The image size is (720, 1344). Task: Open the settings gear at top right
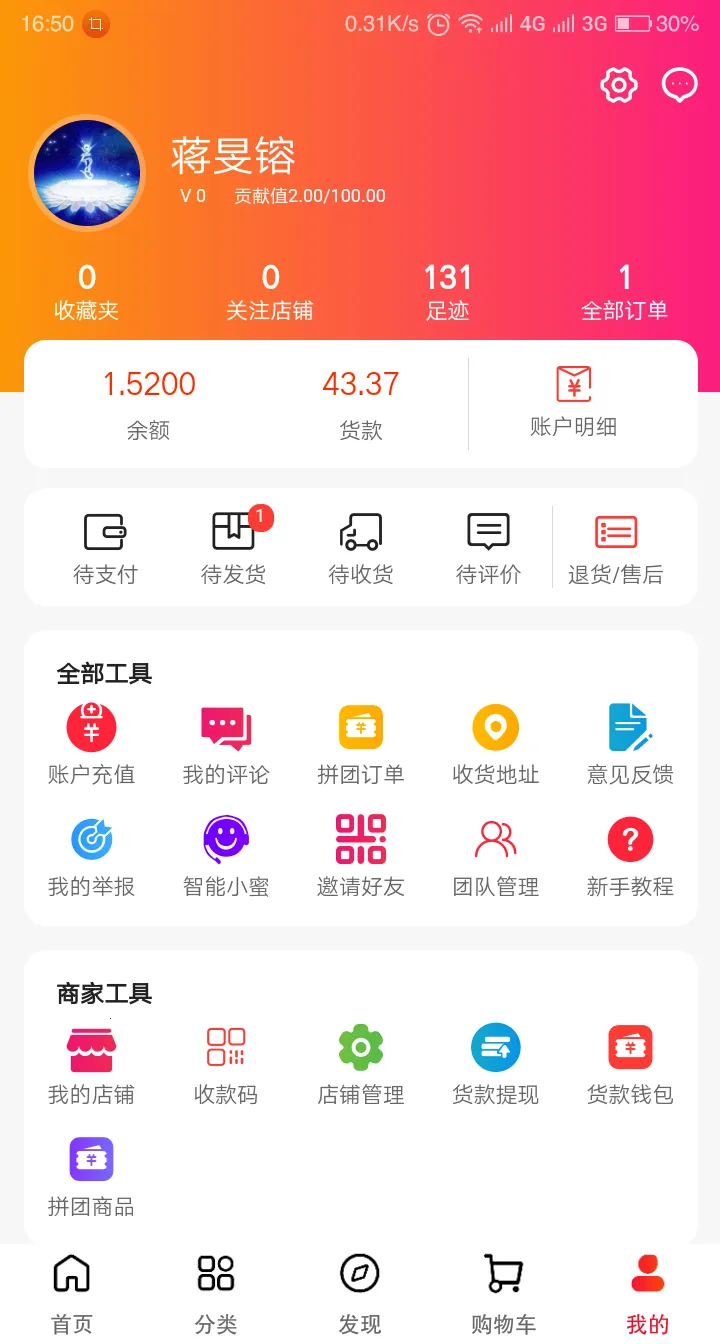click(617, 85)
